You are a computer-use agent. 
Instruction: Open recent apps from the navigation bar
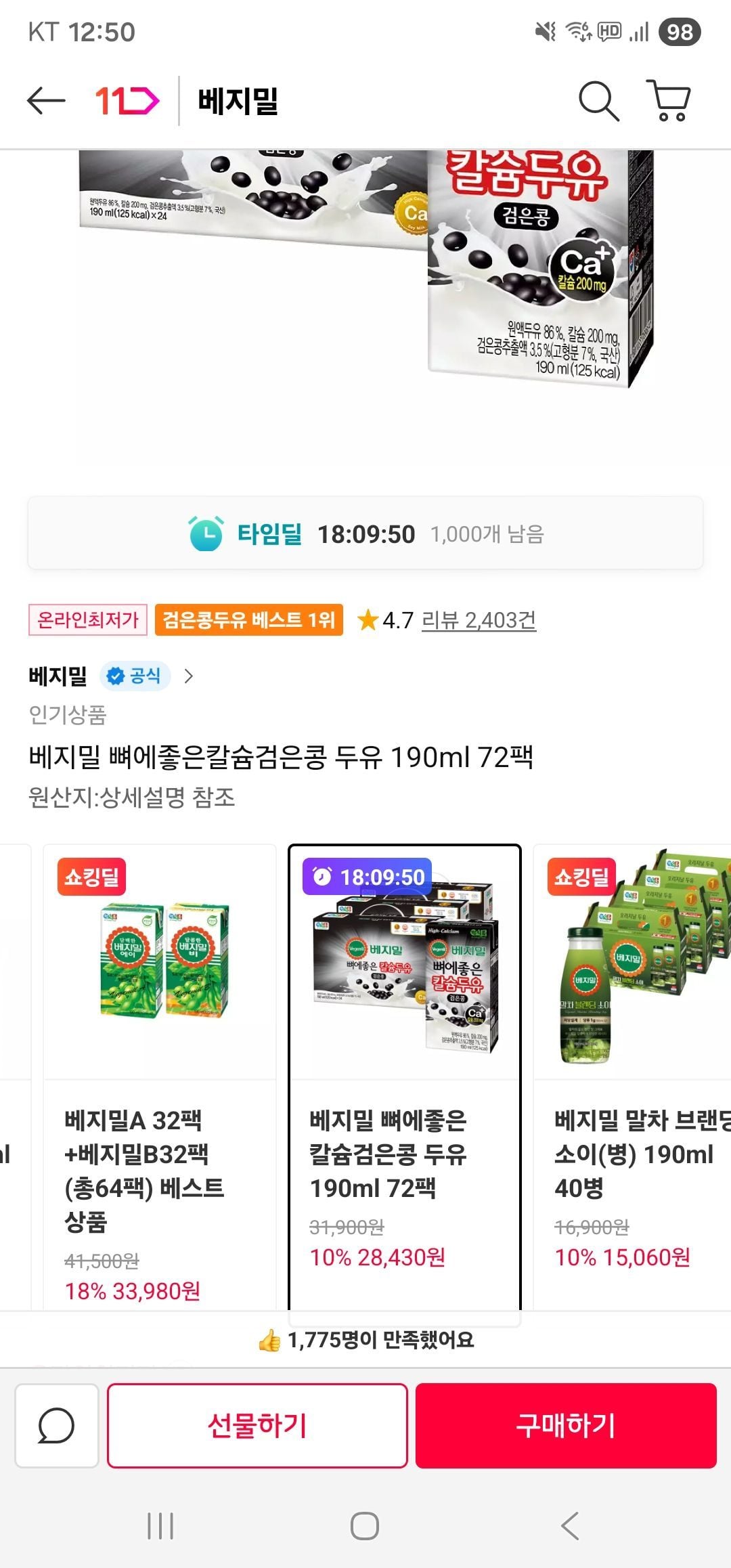(x=160, y=1526)
